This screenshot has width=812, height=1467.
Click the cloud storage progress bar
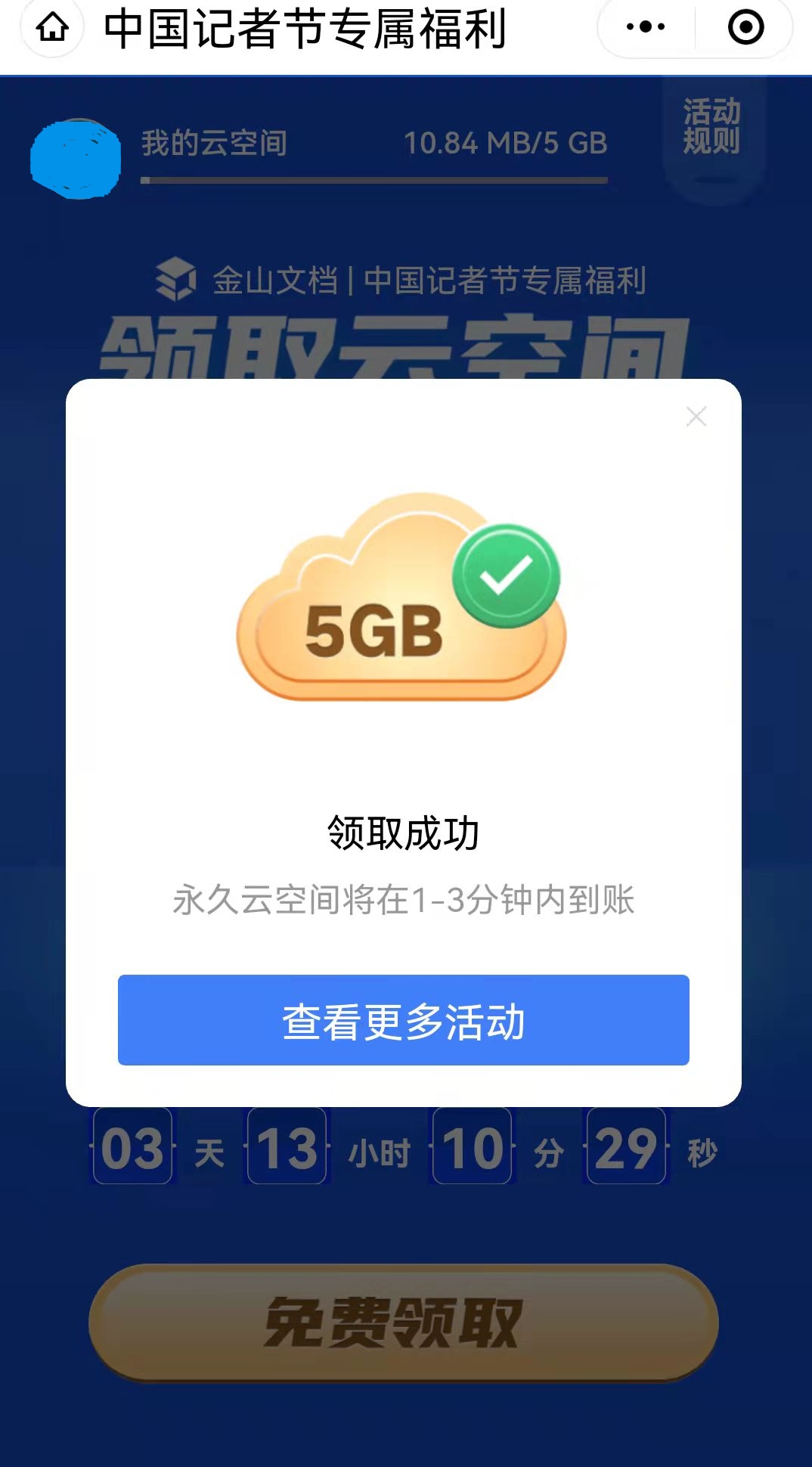tap(373, 180)
